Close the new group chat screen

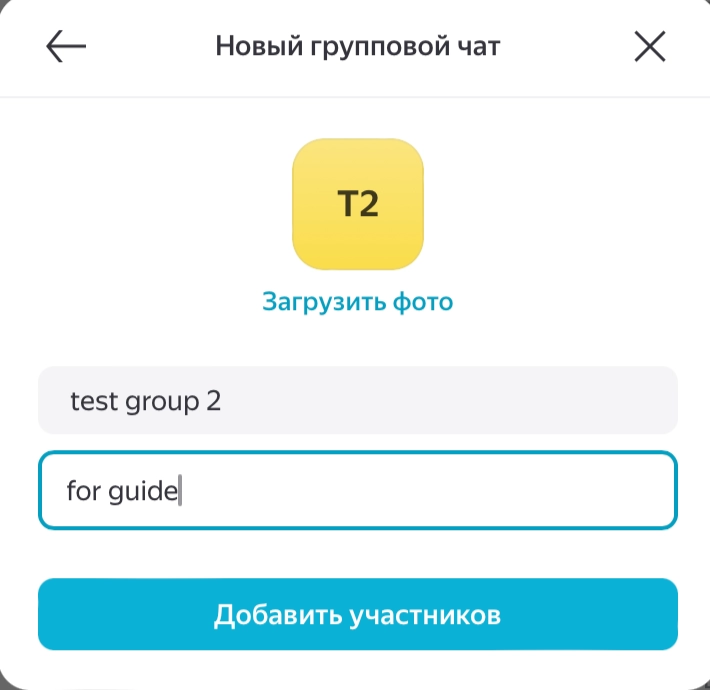click(x=650, y=47)
